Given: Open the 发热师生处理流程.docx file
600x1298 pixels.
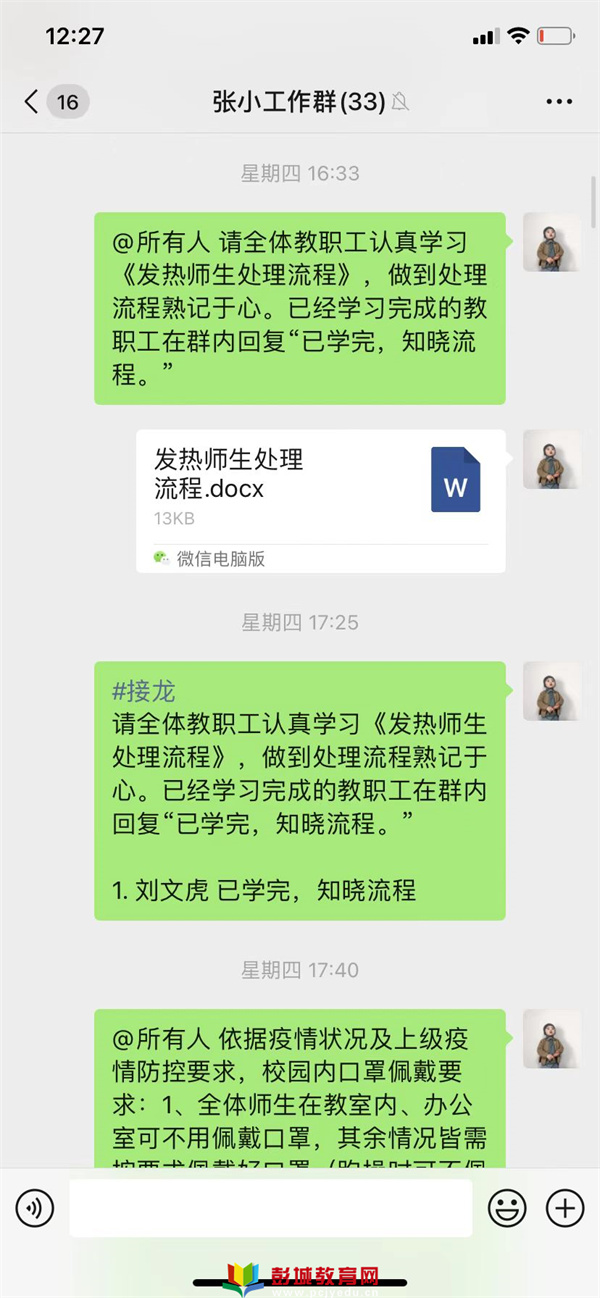Looking at the screenshot, I should click(x=320, y=500).
